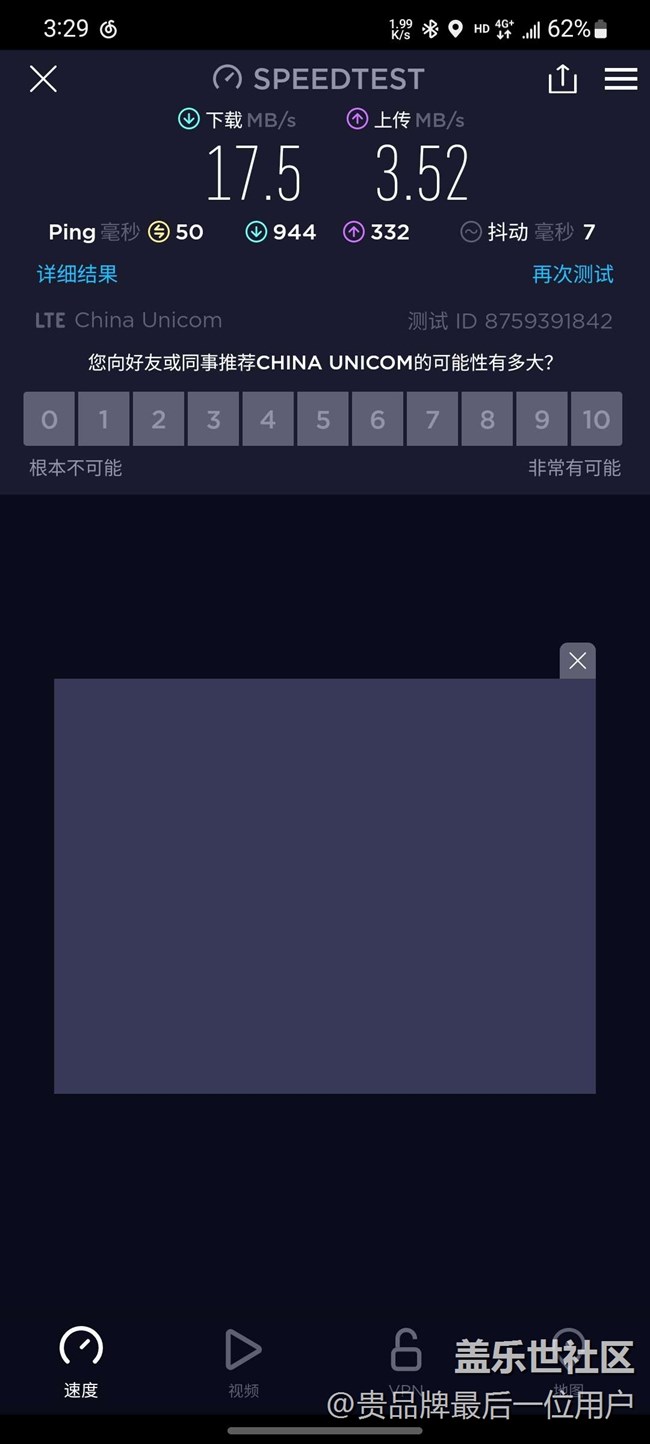The image size is (650, 1444).
Task: Choose rating 7 on the recommendation scale
Action: click(x=432, y=419)
